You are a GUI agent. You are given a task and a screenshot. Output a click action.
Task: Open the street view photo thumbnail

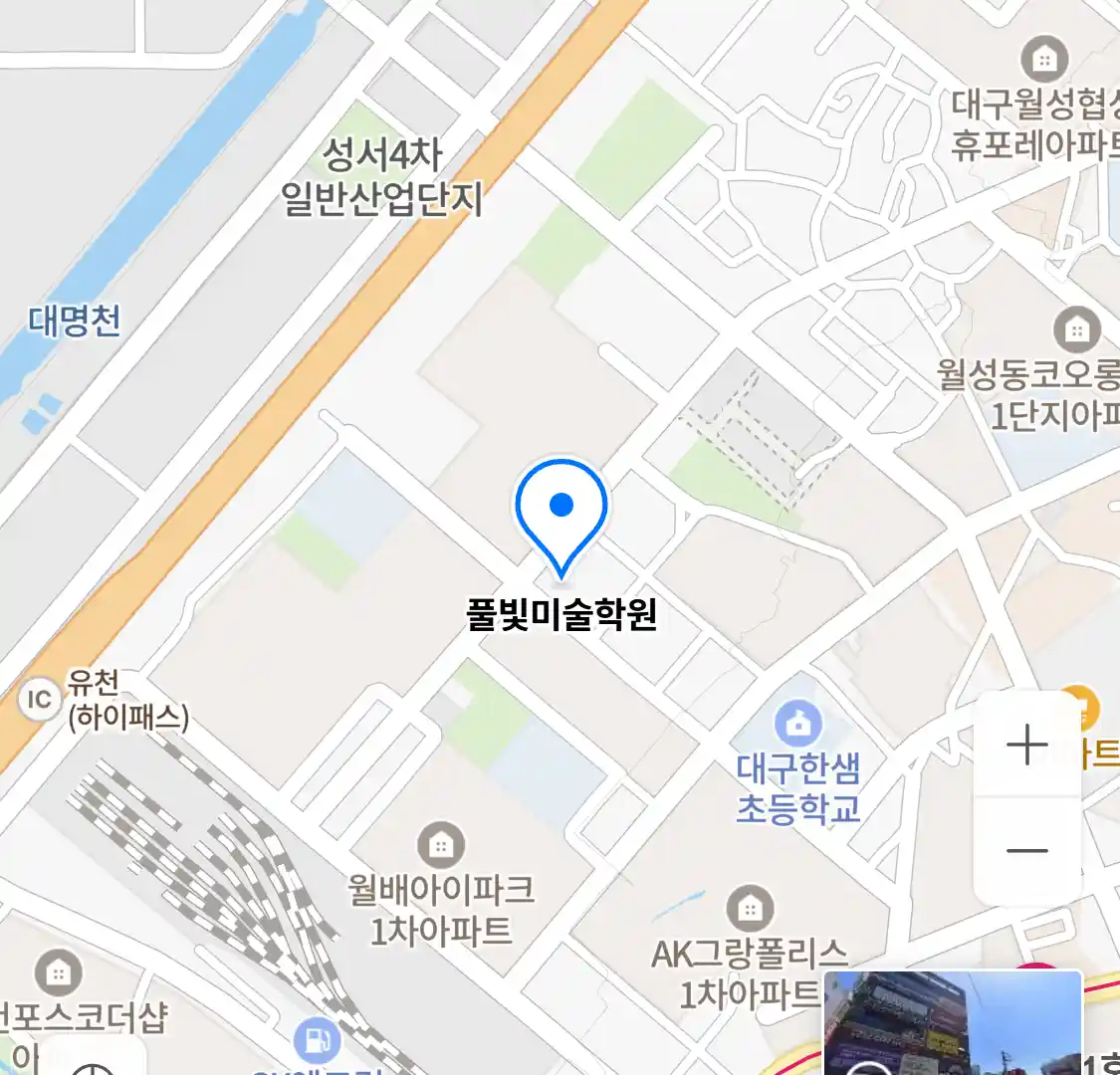952,1023
